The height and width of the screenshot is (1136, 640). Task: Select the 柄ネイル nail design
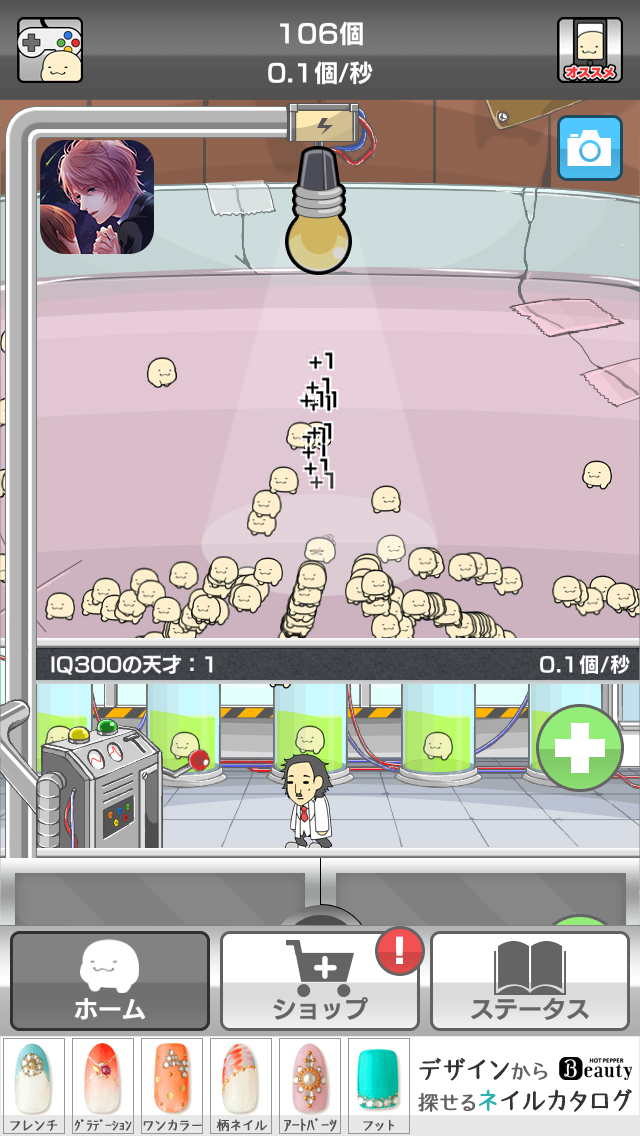click(241, 1086)
